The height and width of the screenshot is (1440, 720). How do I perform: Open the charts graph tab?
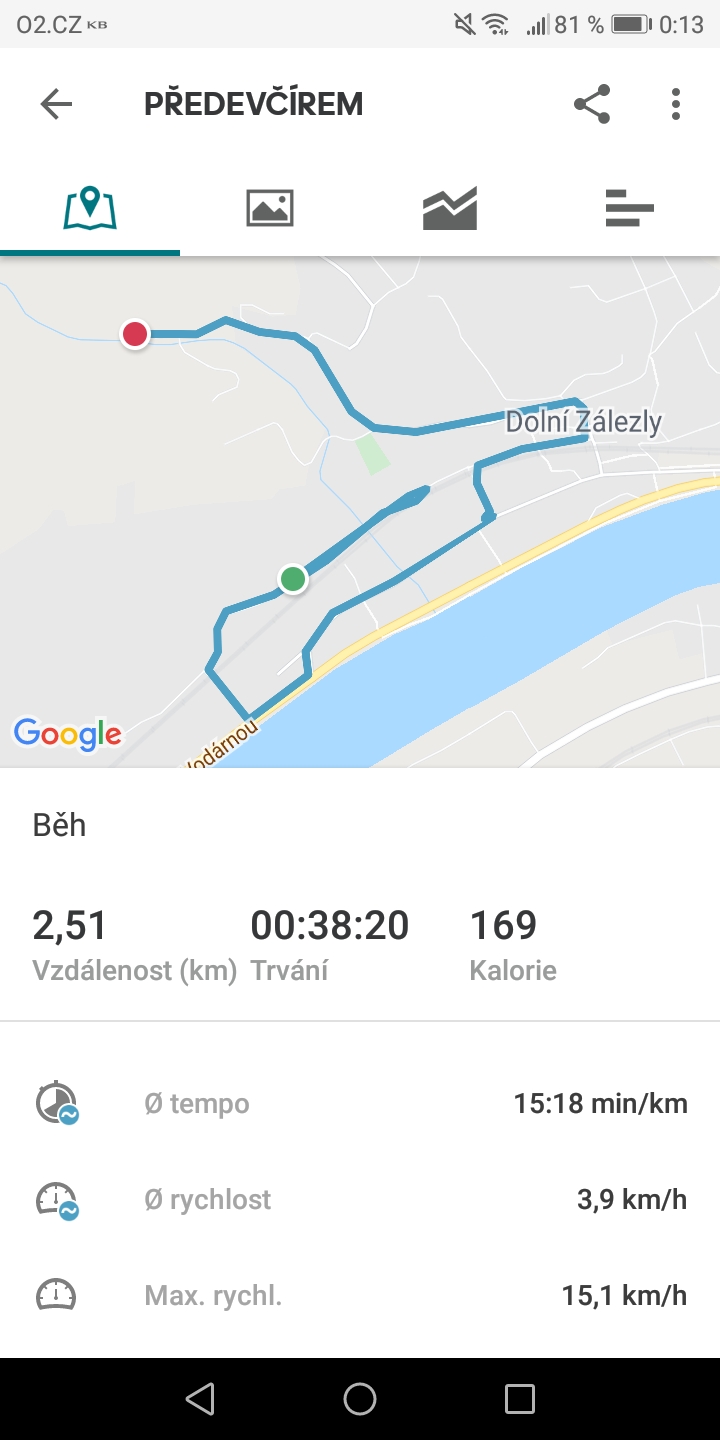(450, 208)
